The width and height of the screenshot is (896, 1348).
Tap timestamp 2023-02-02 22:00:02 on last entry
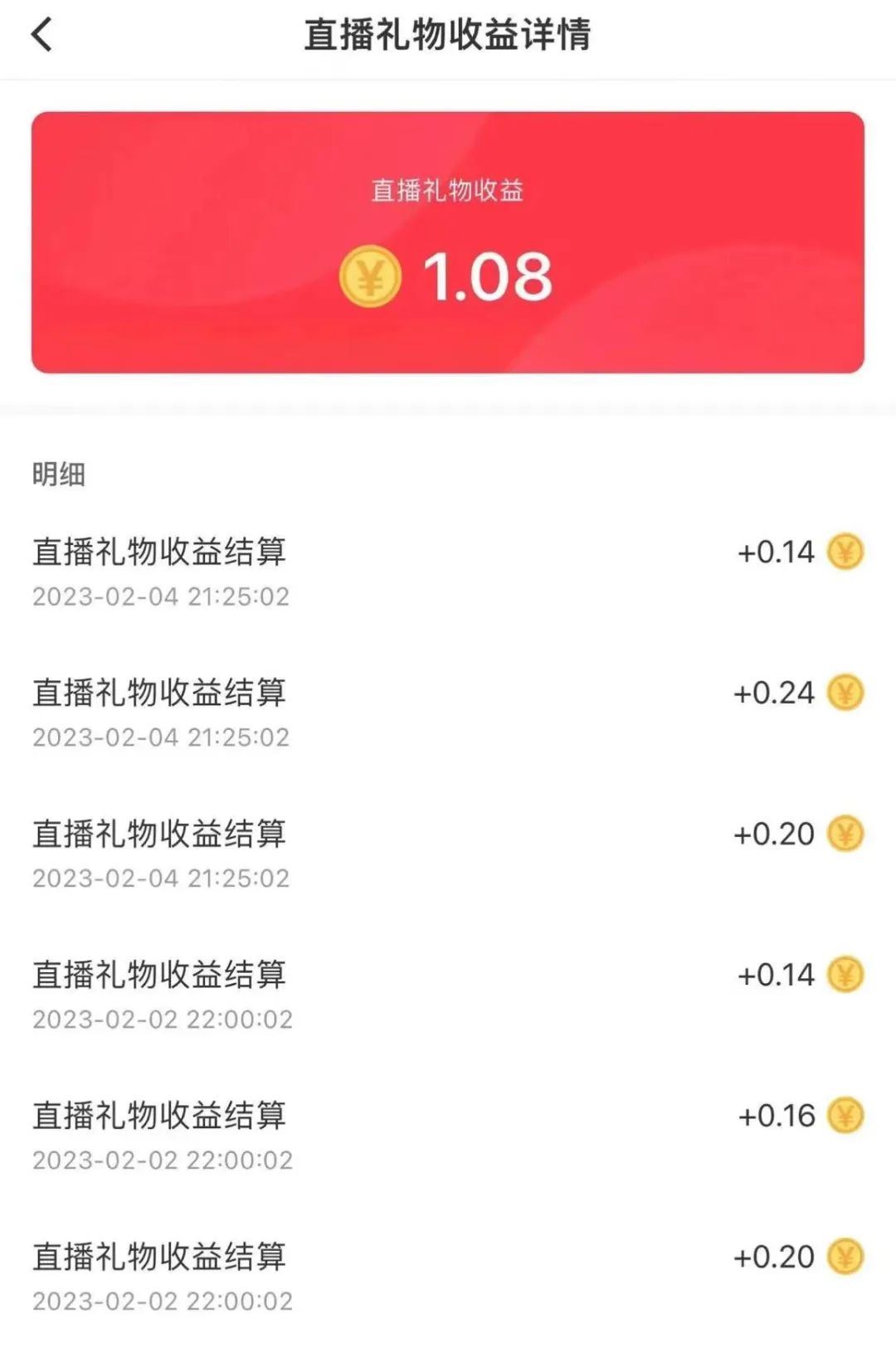click(x=163, y=1300)
